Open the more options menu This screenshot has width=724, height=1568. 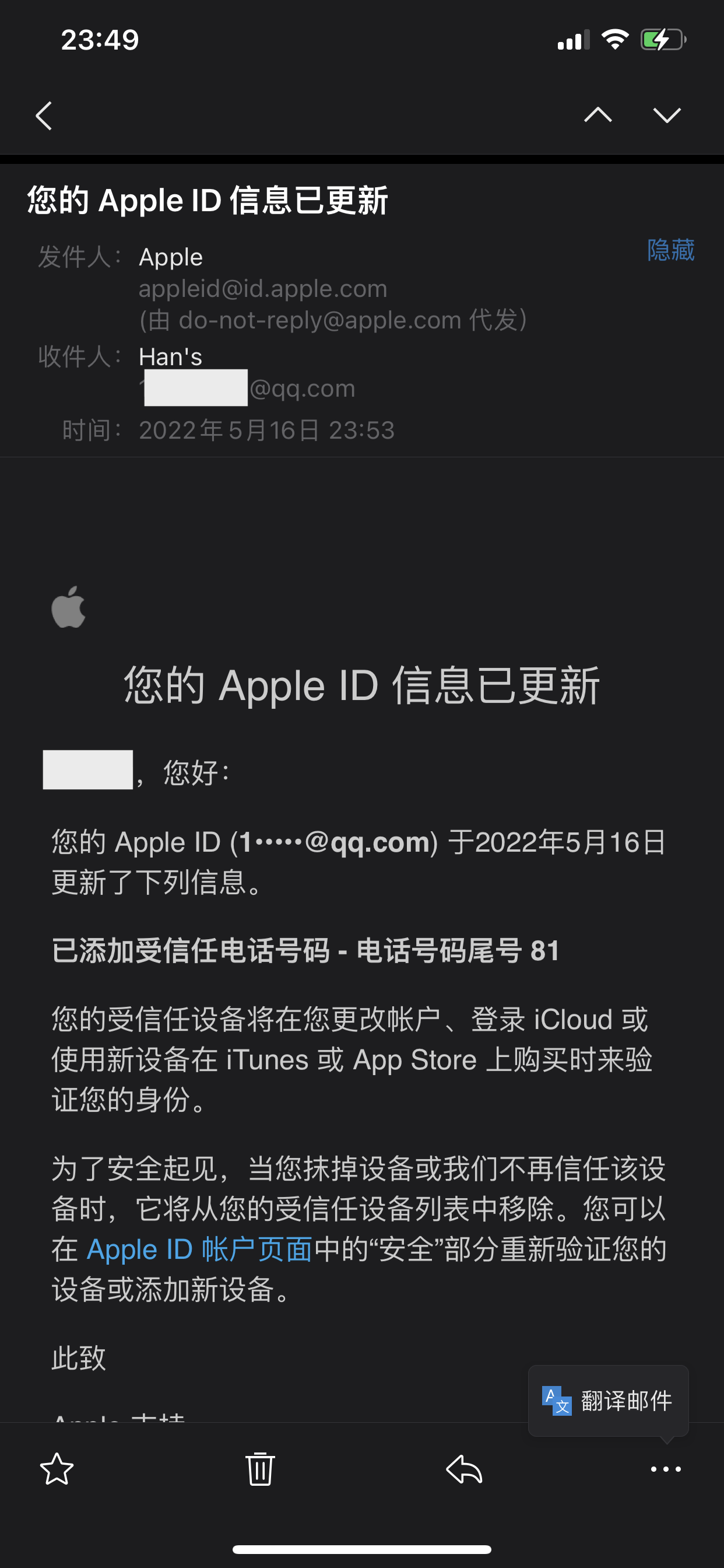coord(666,1469)
